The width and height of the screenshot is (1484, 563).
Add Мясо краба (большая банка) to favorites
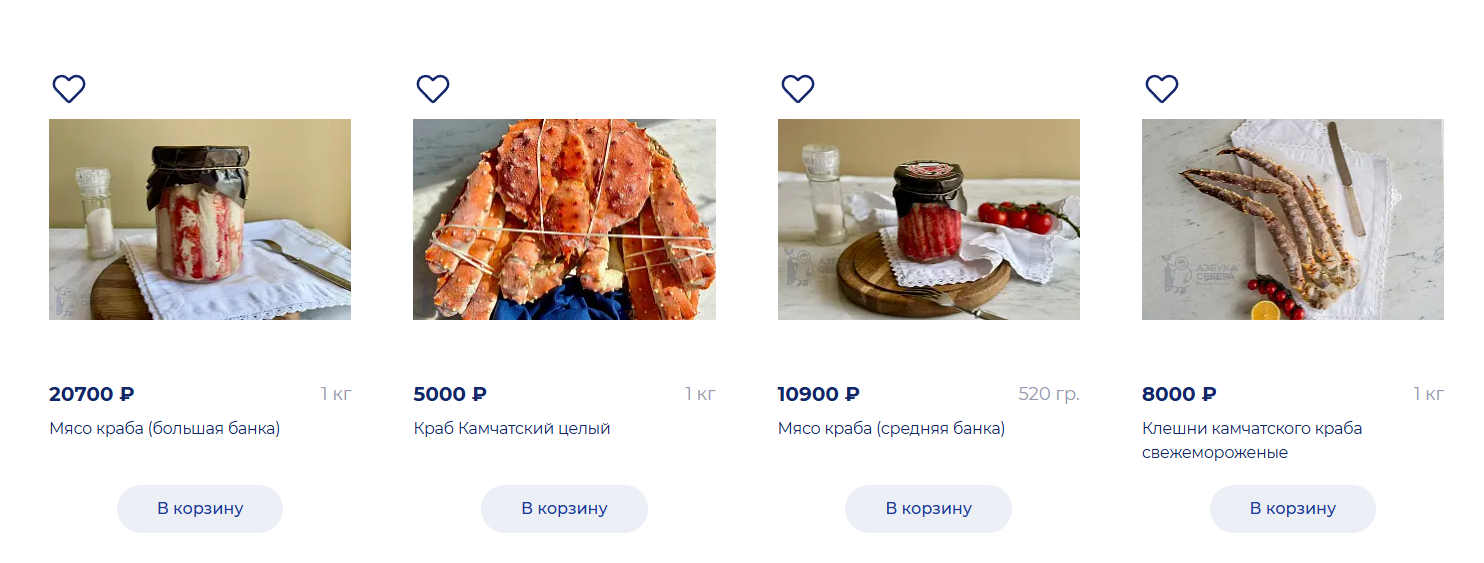point(69,89)
